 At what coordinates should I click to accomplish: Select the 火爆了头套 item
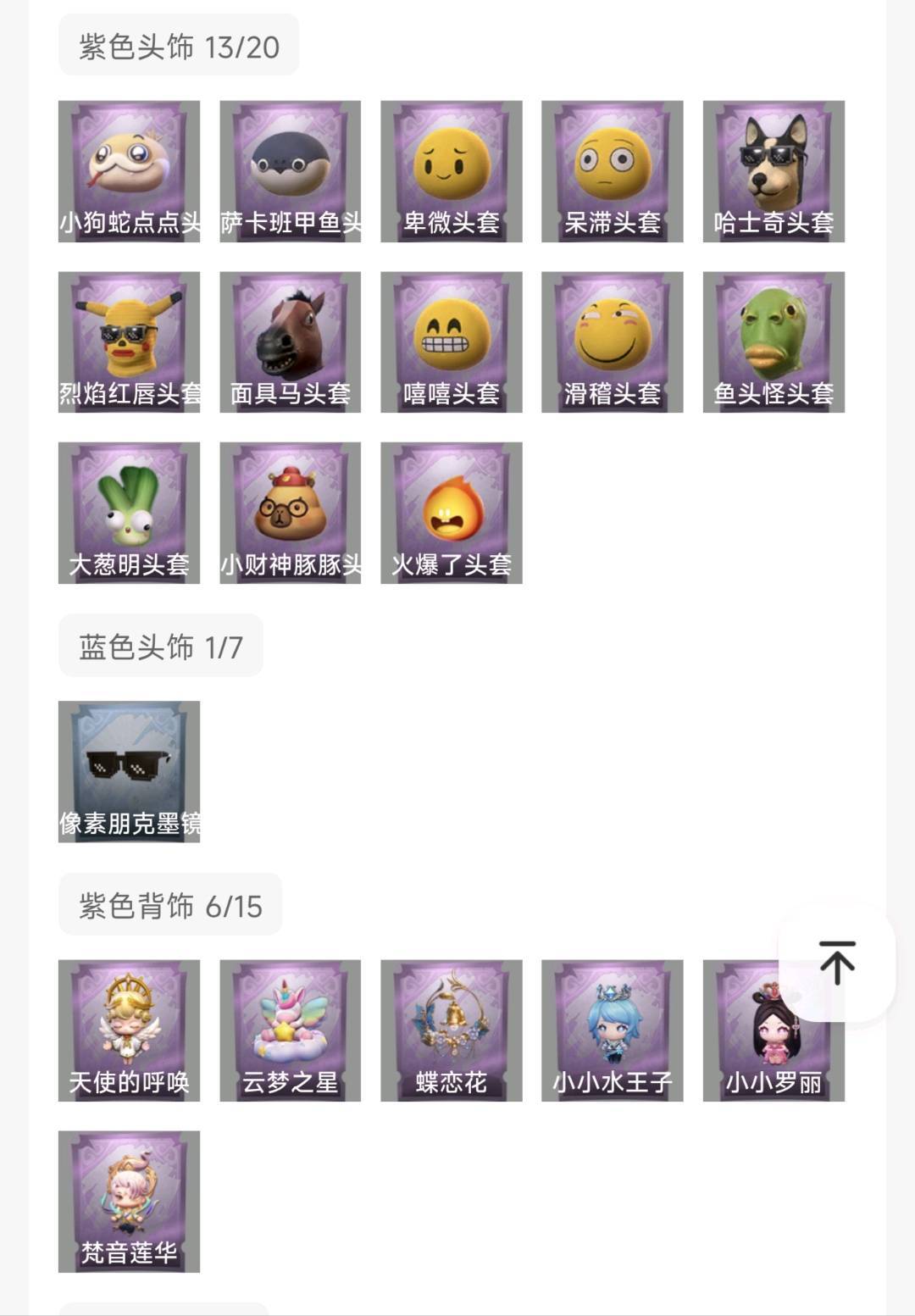coord(451,513)
